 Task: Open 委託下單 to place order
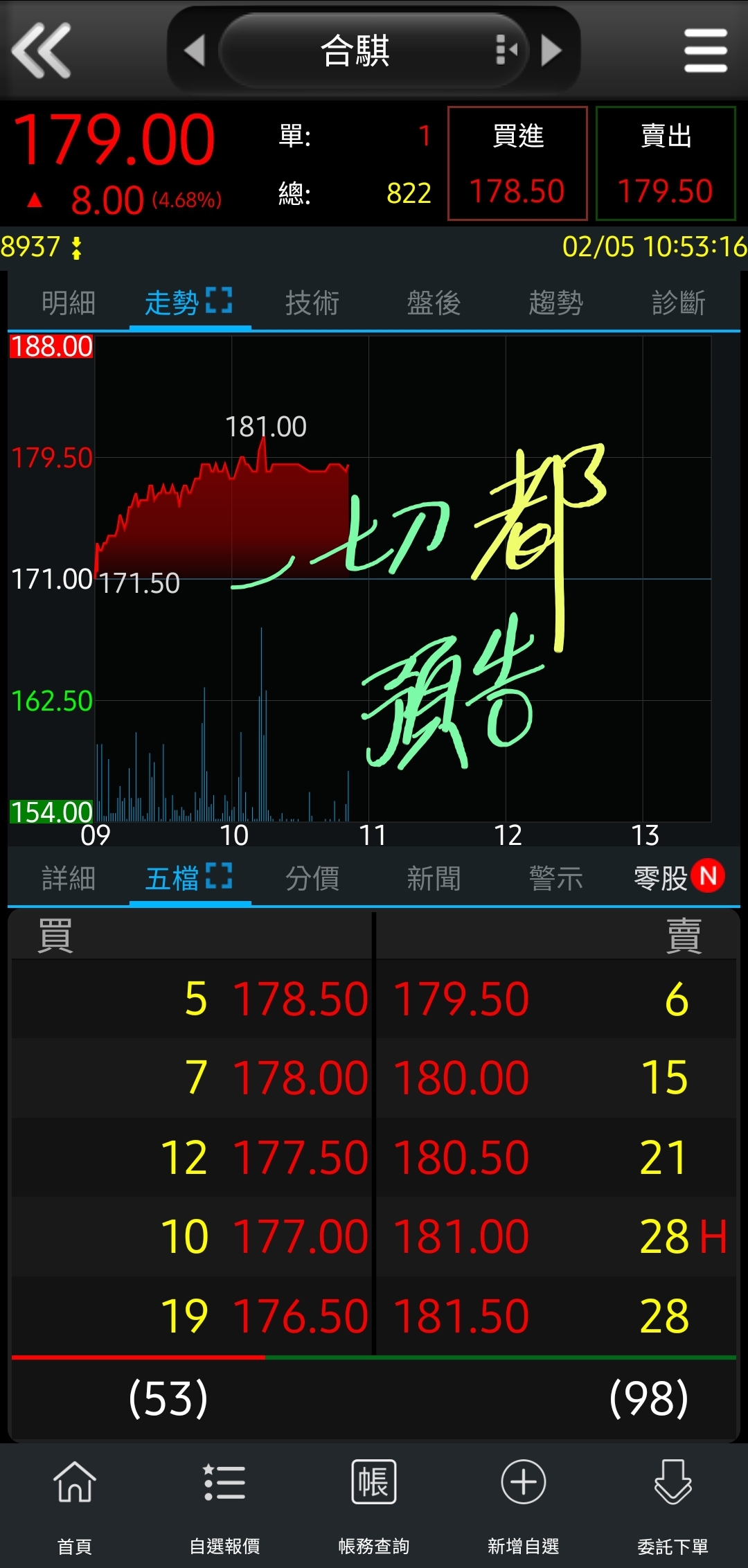673,1503
